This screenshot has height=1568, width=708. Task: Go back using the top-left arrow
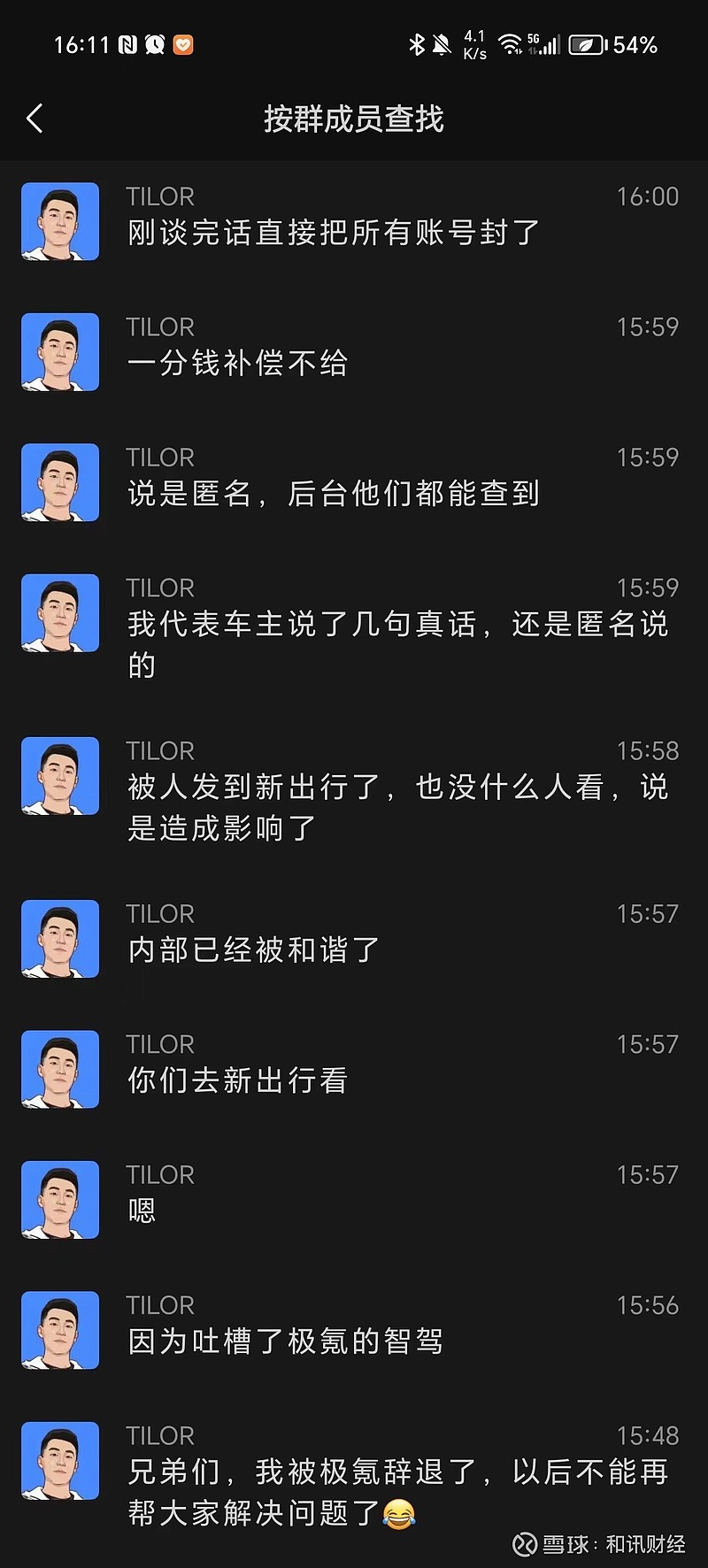pos(35,119)
